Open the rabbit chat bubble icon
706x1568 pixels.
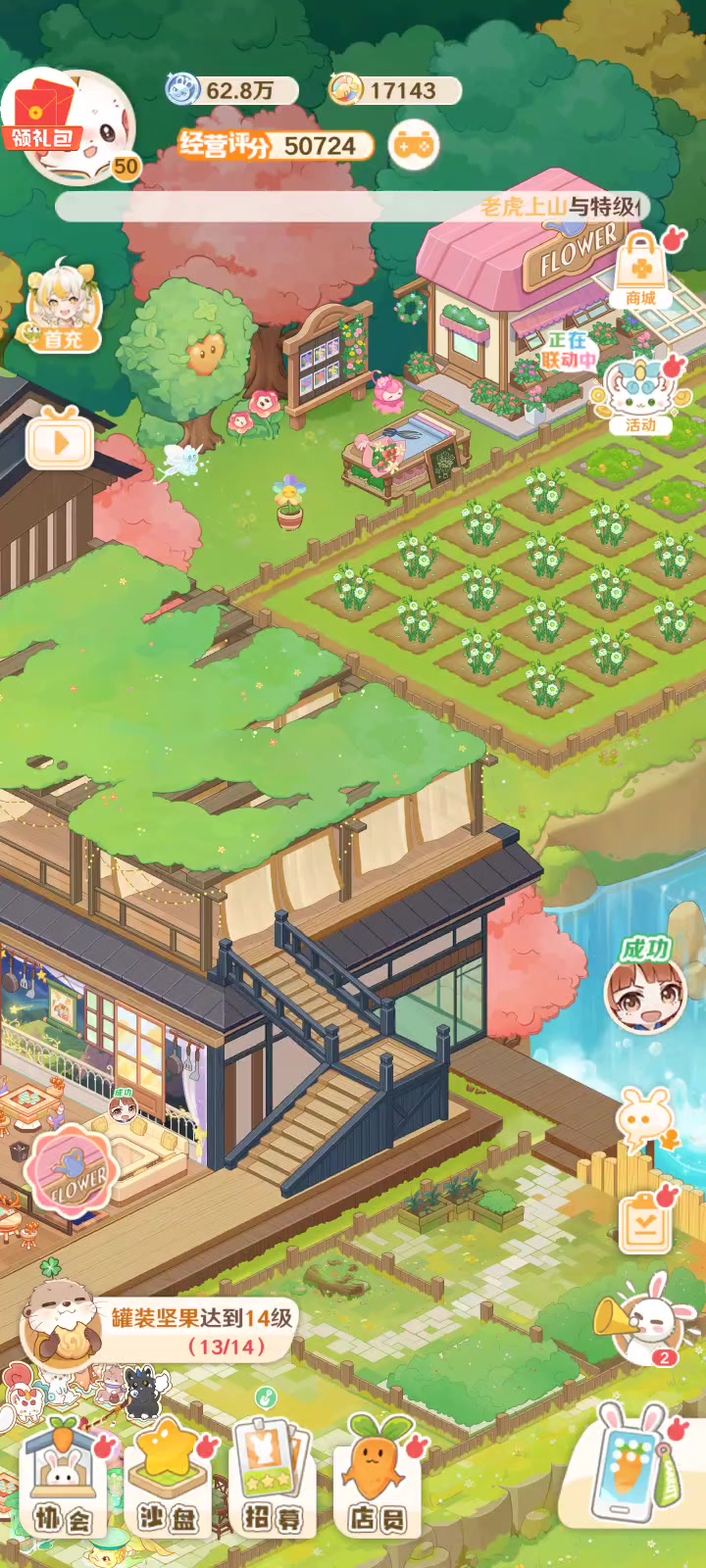[x=645, y=1119]
